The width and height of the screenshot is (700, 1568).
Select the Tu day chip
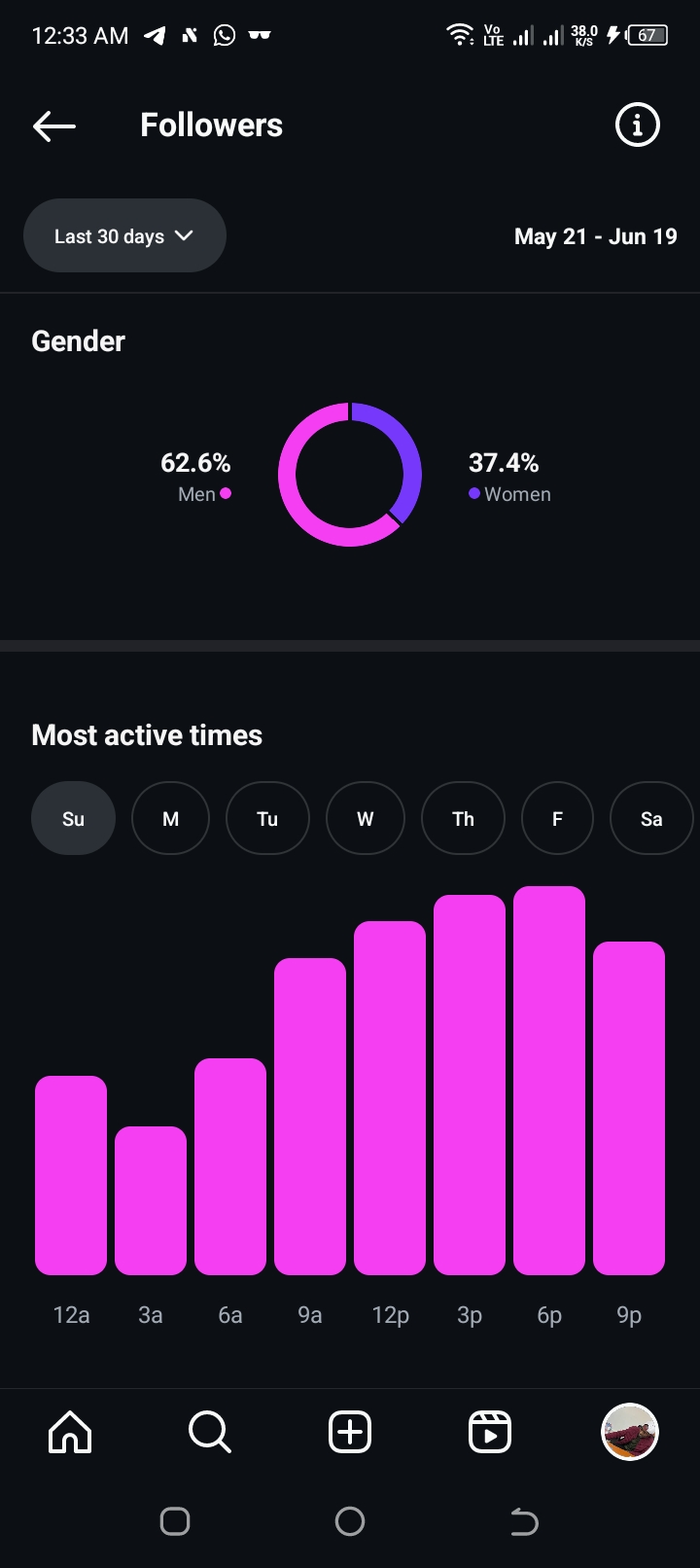point(267,818)
